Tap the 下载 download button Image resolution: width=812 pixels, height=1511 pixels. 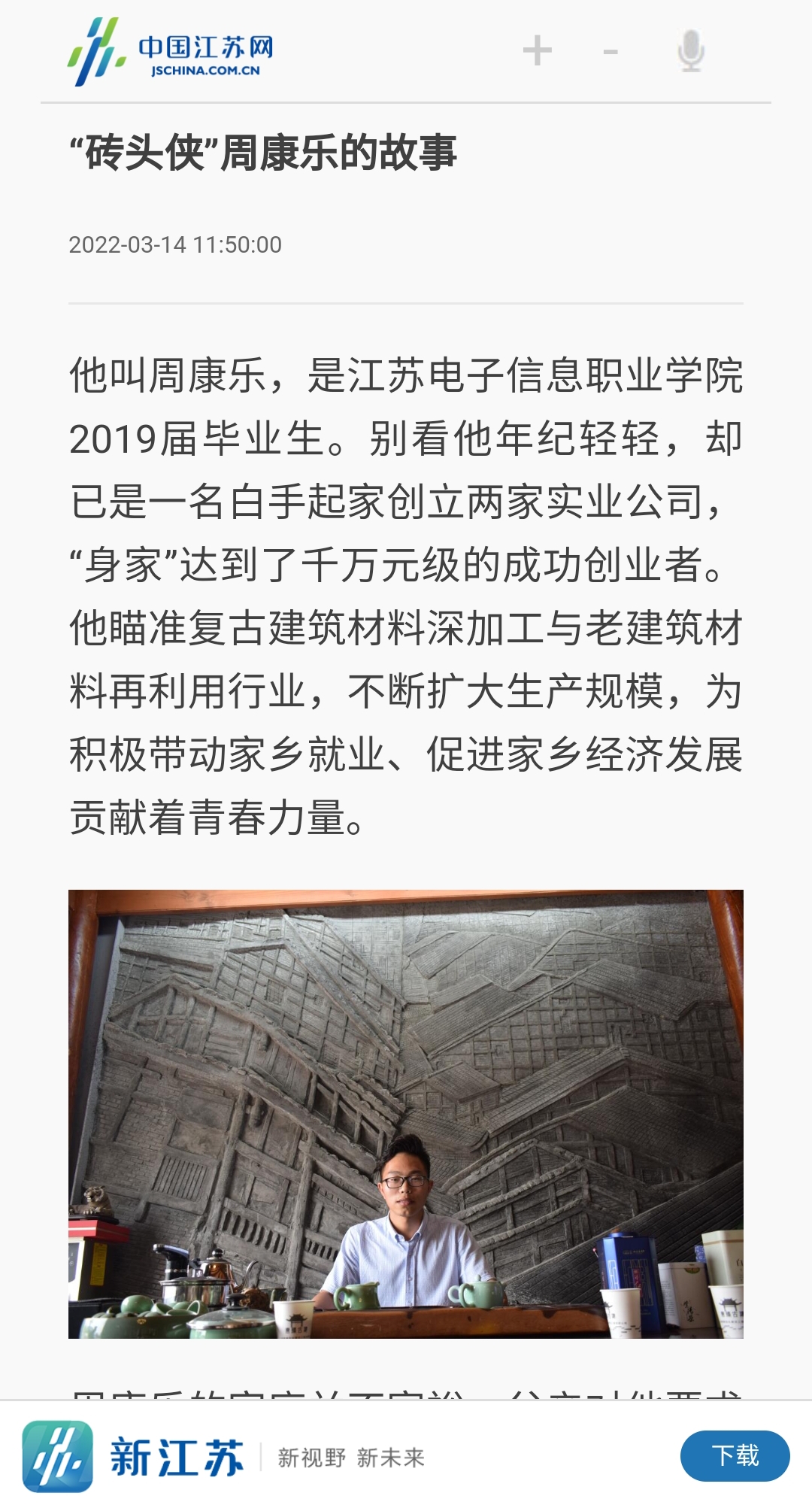pyautogui.click(x=735, y=1456)
